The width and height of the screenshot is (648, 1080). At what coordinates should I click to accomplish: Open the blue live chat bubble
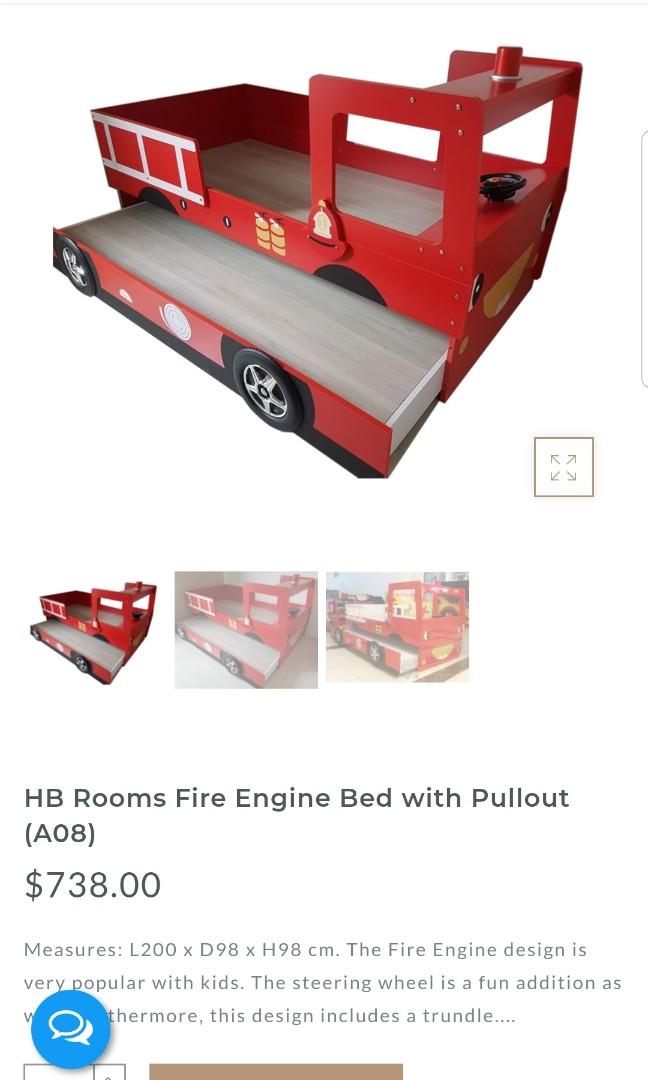pyautogui.click(x=71, y=1029)
